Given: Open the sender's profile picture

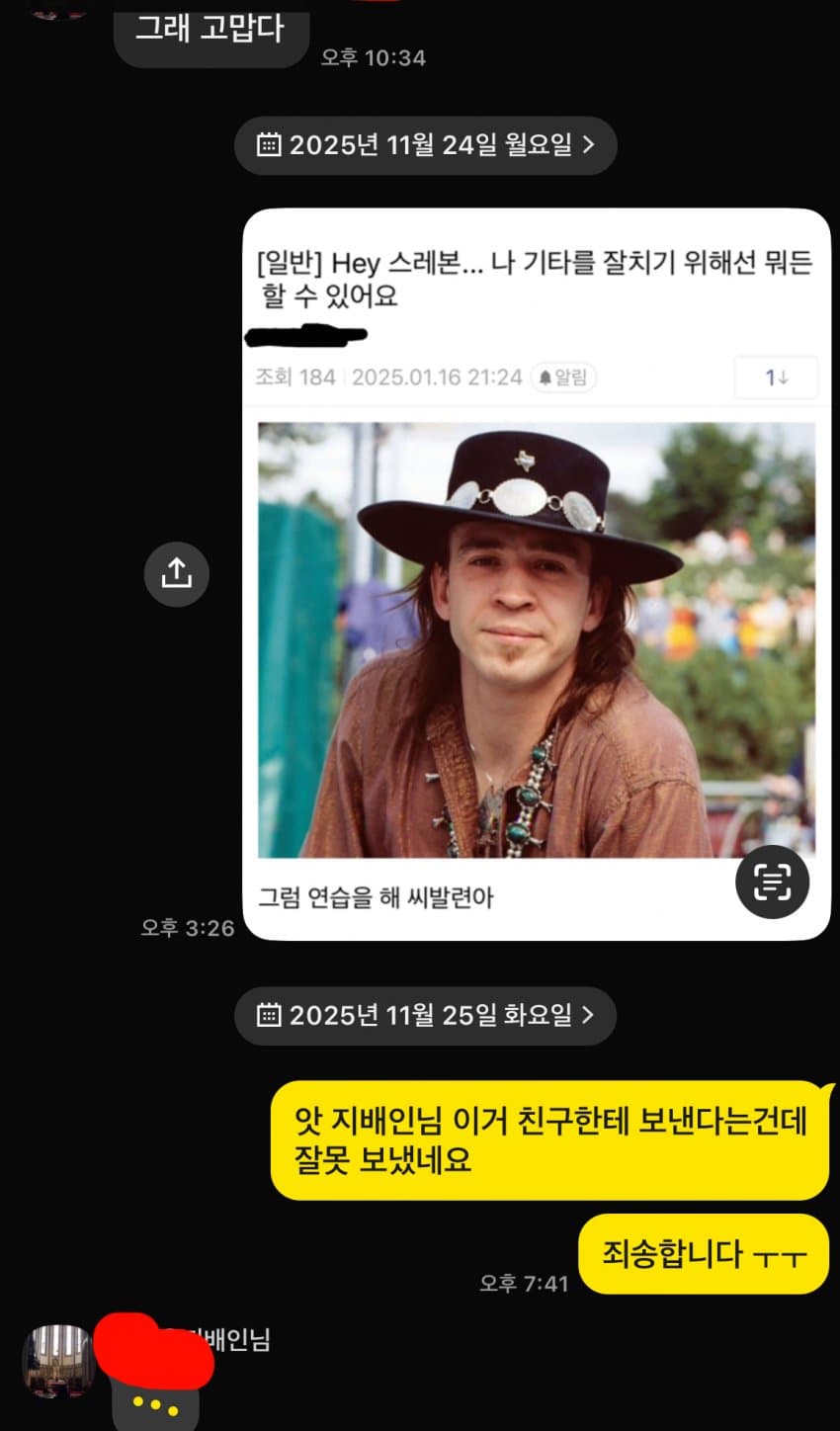Looking at the screenshot, I should [x=57, y=1360].
